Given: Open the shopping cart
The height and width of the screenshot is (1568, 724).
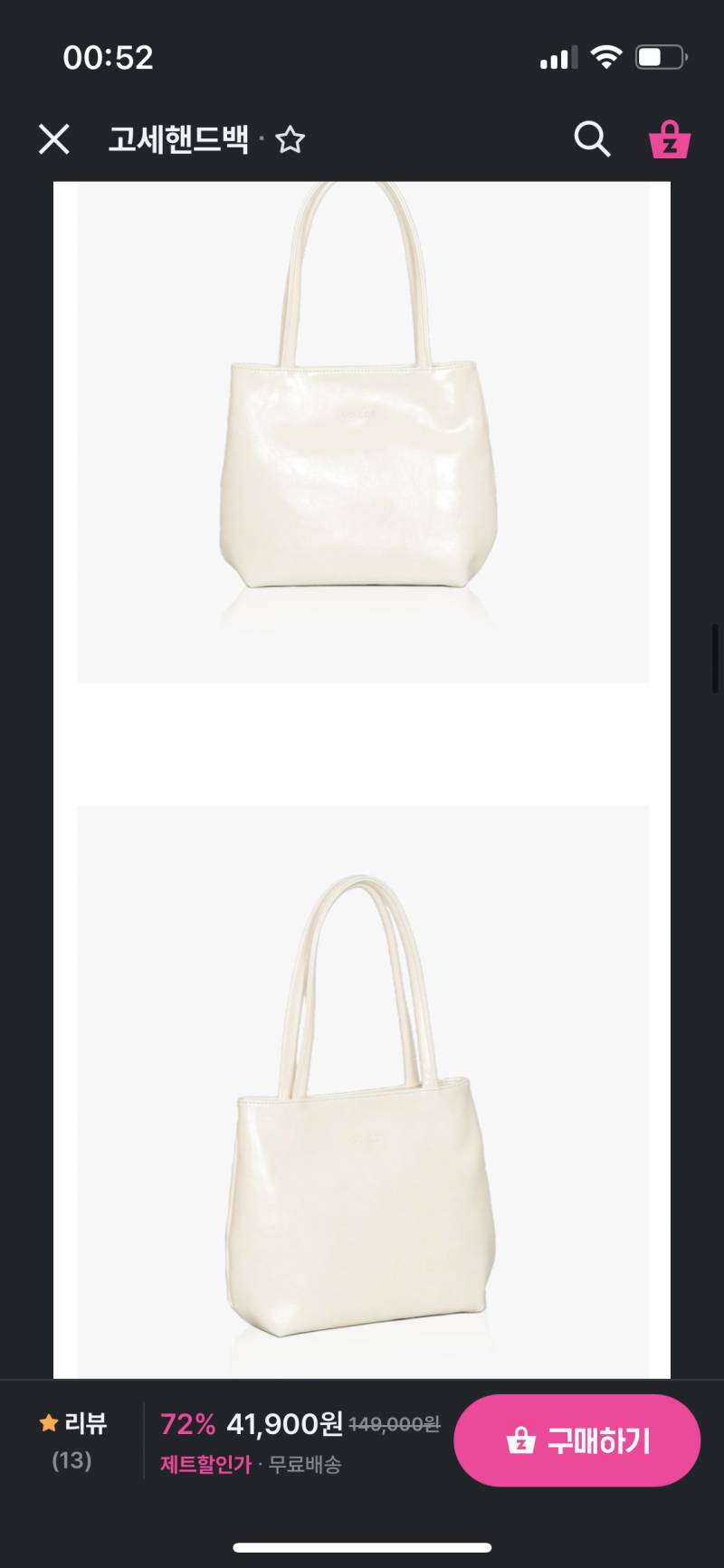Looking at the screenshot, I should click(x=670, y=140).
